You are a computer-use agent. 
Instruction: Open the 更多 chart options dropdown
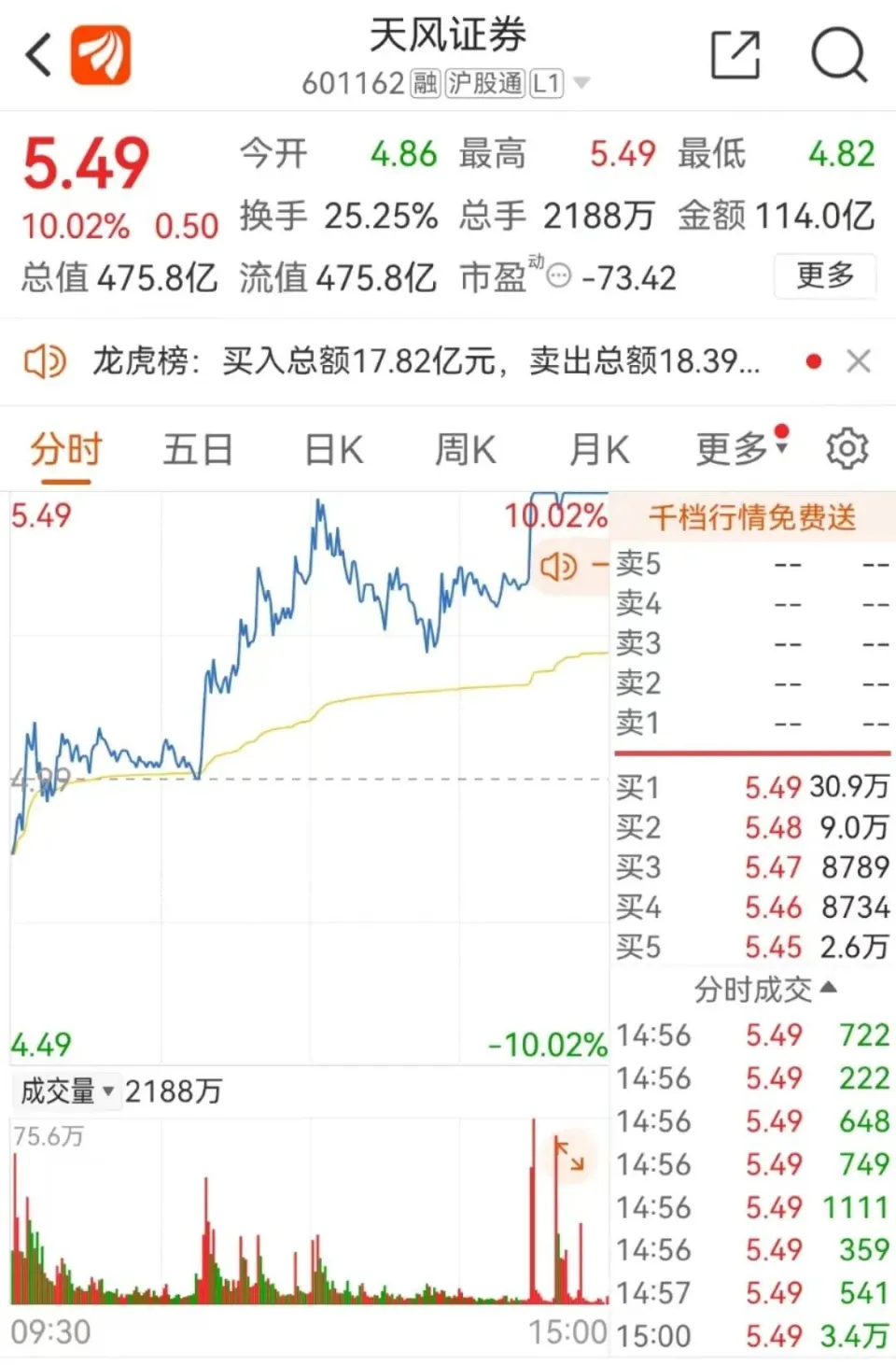click(x=741, y=449)
